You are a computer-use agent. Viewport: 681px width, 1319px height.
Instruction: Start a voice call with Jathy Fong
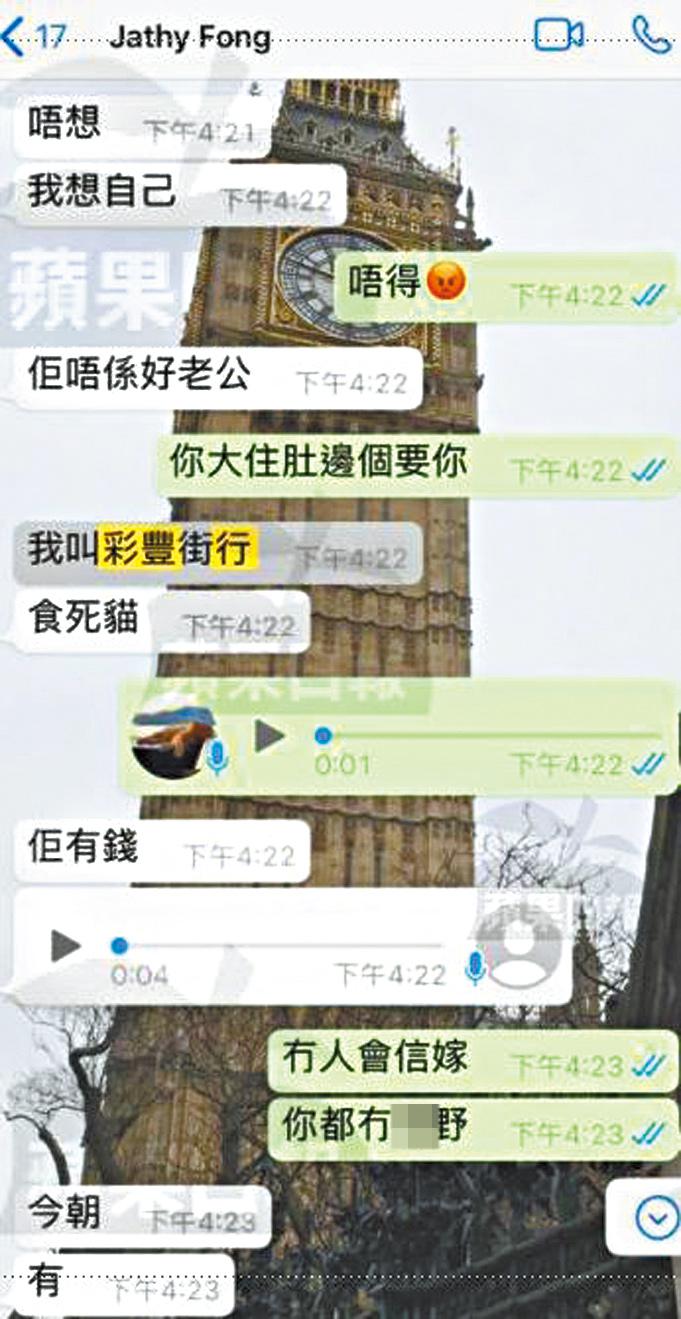[x=651, y=35]
